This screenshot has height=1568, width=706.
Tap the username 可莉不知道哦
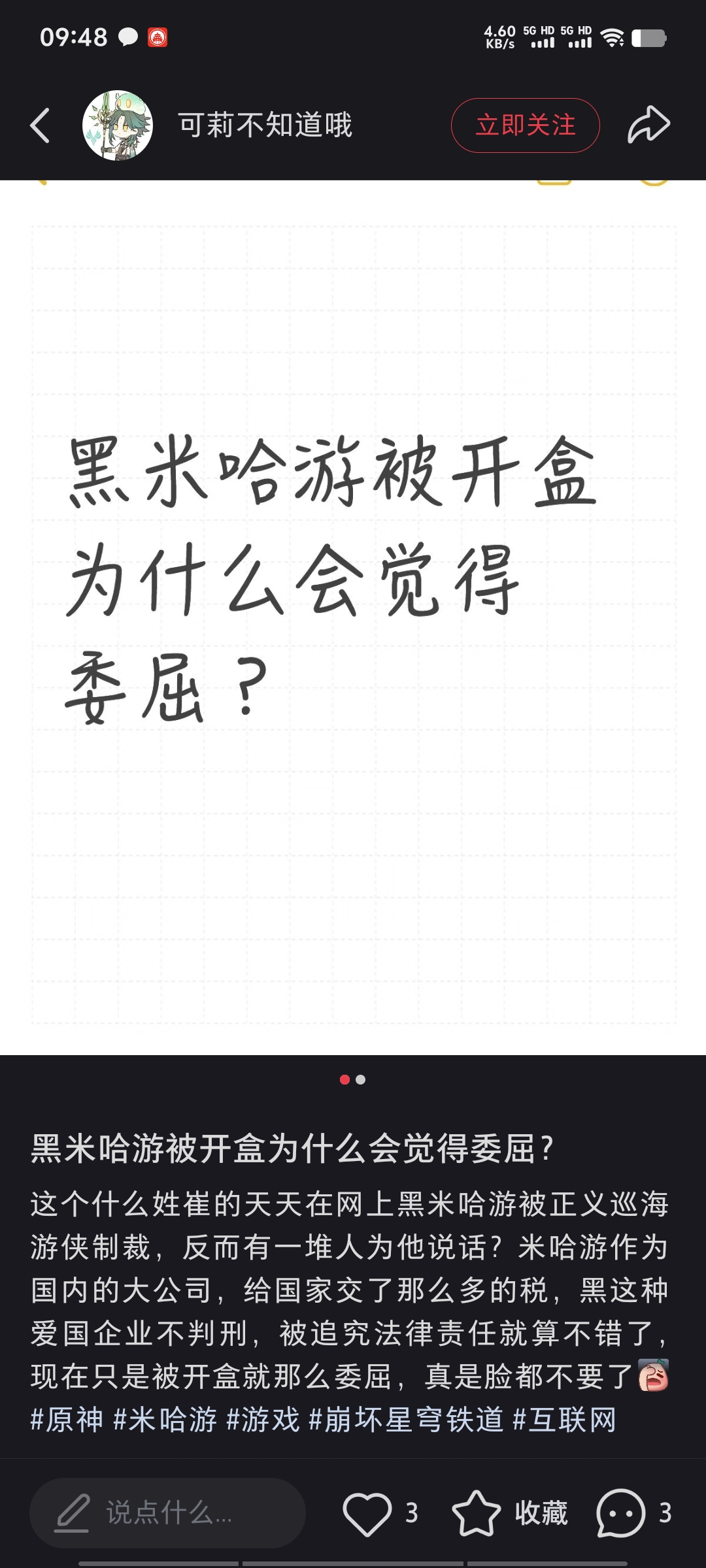[x=265, y=125]
